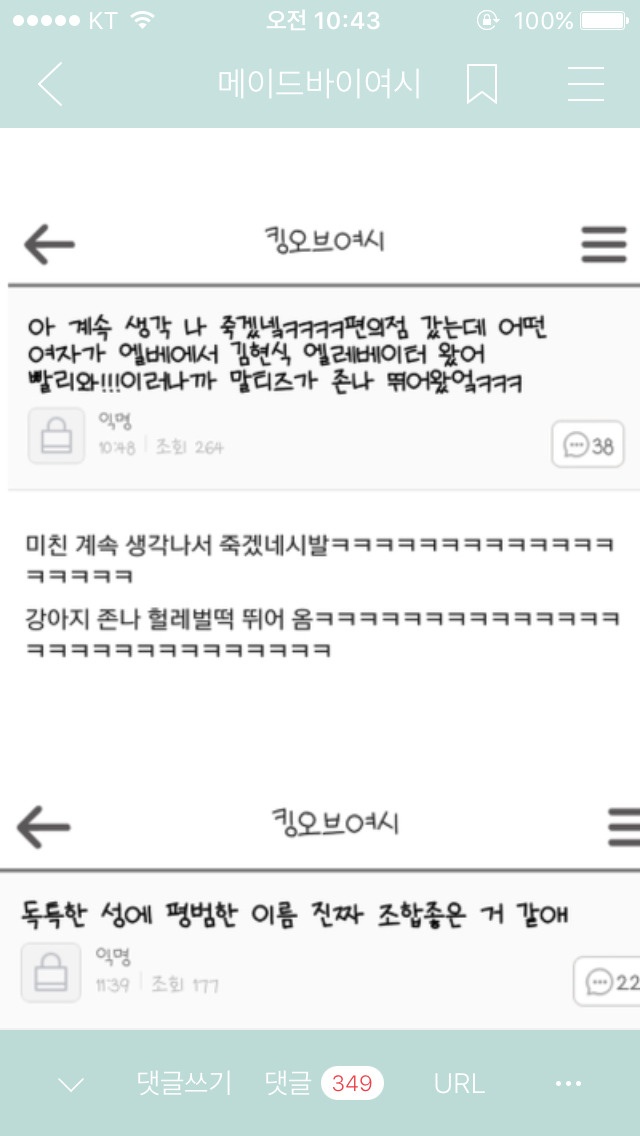Open the hamburger menu in the top bar

[x=586, y=84]
